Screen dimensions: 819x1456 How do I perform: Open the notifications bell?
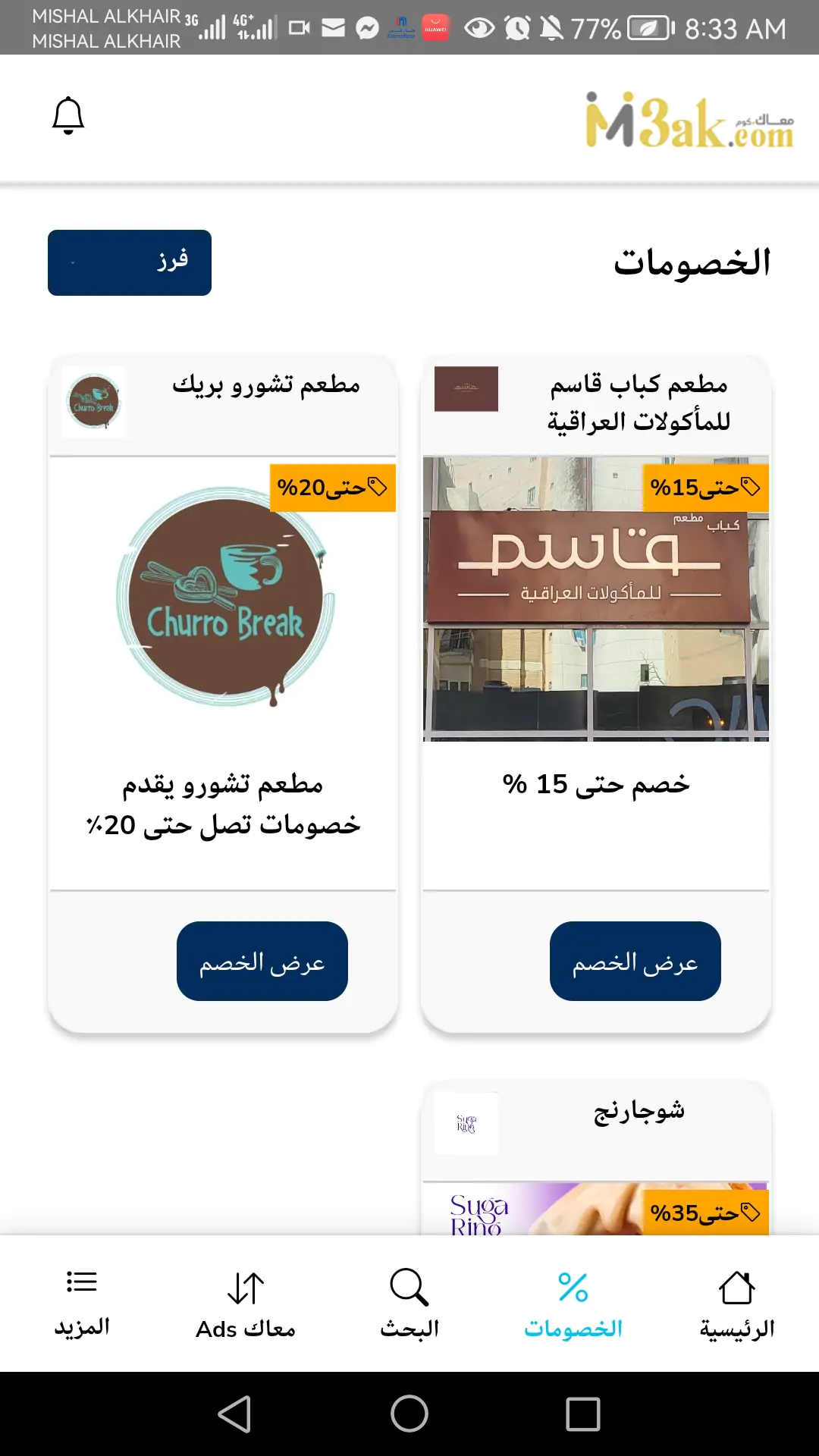coord(68,116)
